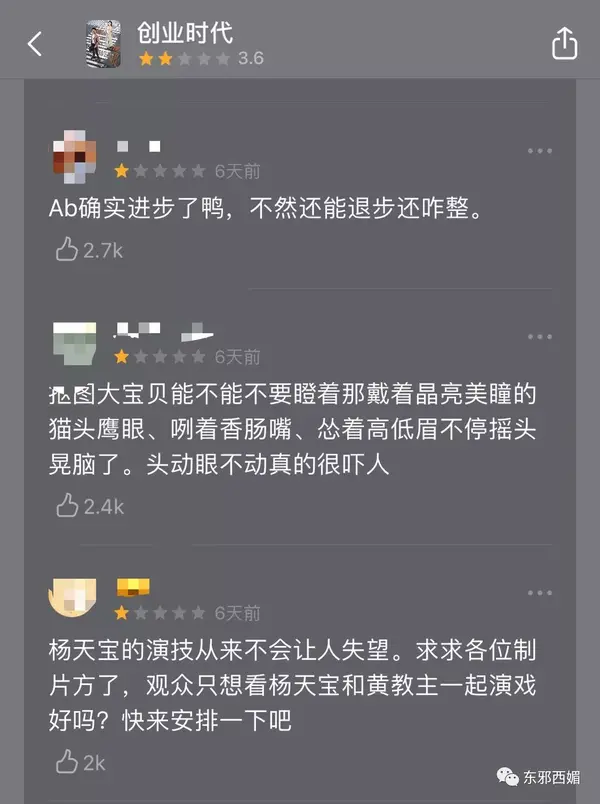Like the review starting with "Ab确实进步了鸭"
Viewport: 600px width, 804px height.
68,249
